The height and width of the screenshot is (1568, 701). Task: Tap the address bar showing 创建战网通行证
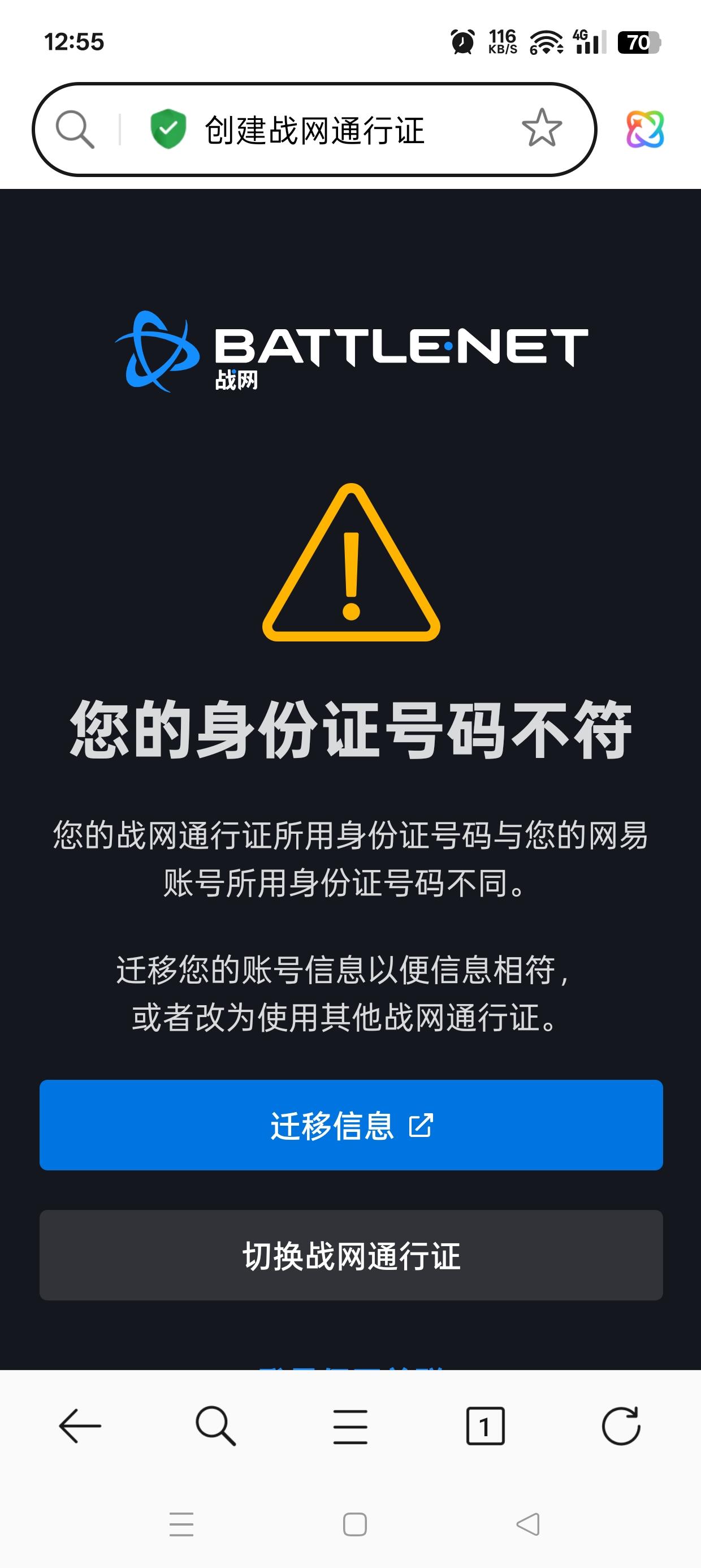(x=317, y=128)
